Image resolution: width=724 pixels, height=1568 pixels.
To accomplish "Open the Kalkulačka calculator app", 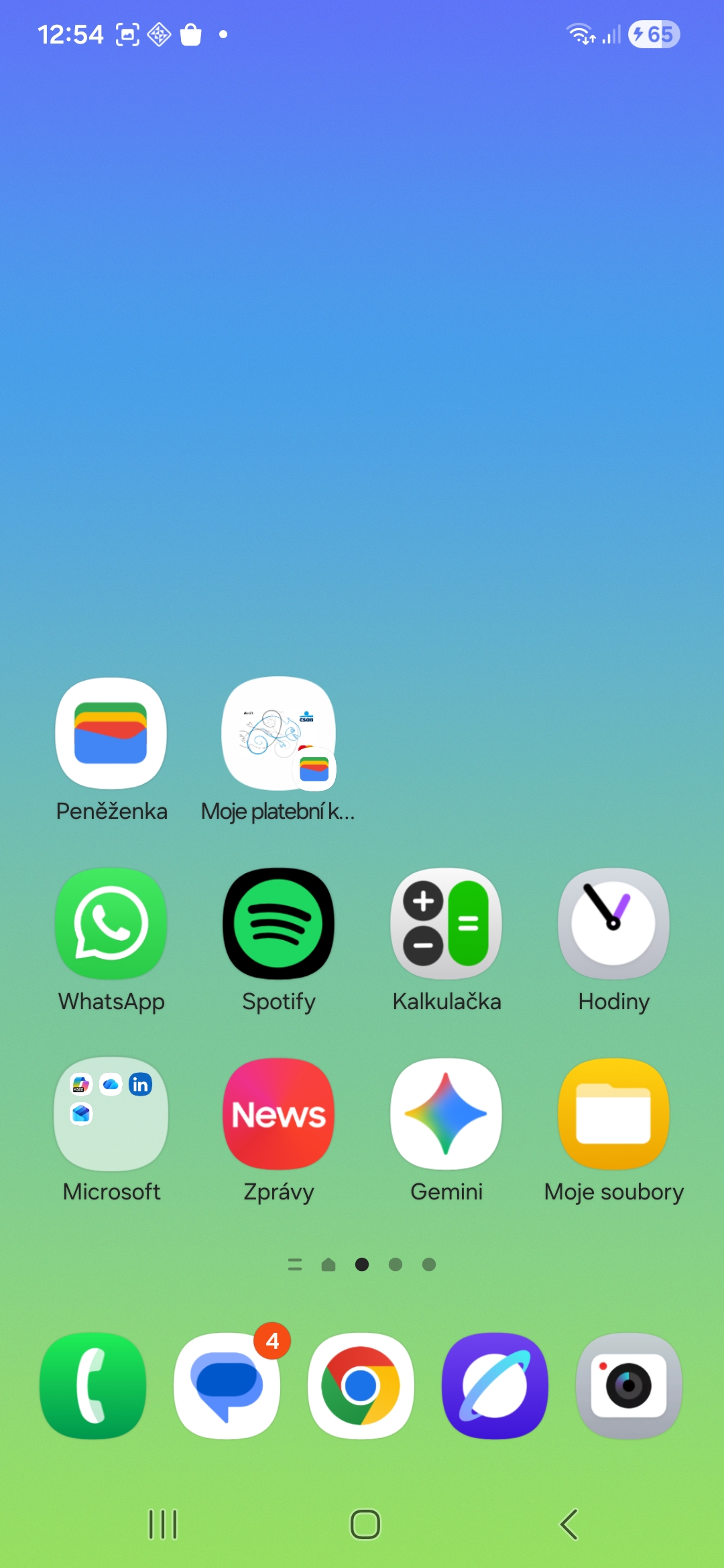I will (x=446, y=923).
